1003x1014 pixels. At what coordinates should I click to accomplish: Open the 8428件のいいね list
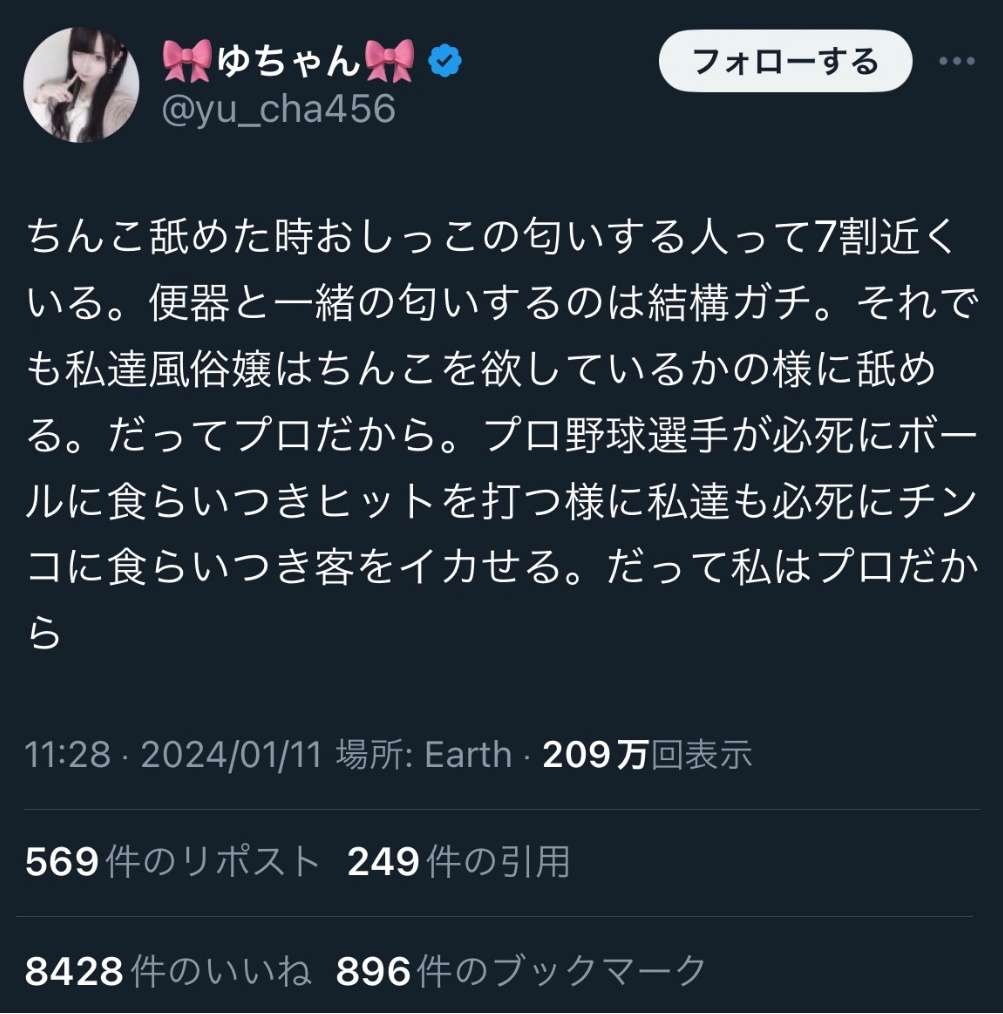[168, 970]
